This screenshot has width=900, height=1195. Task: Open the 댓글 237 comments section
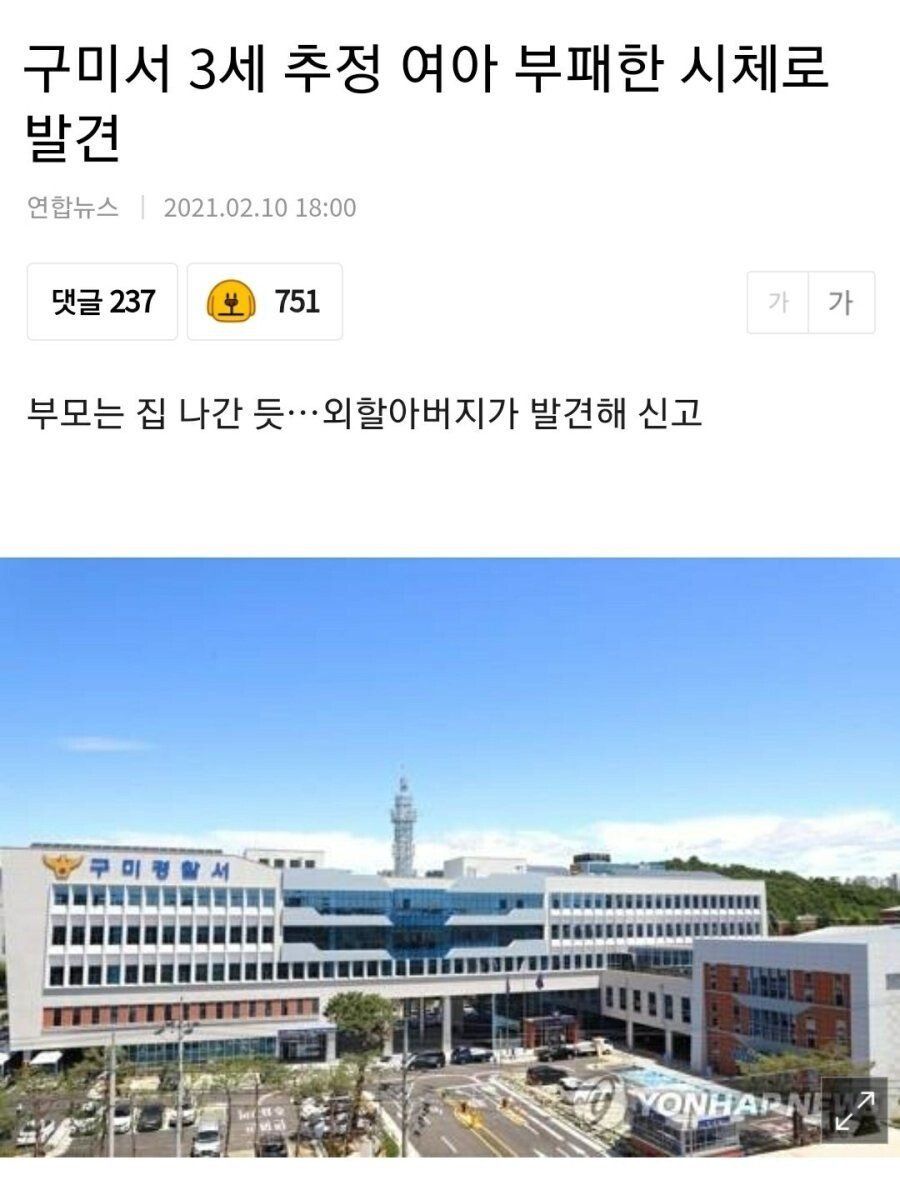tap(102, 301)
